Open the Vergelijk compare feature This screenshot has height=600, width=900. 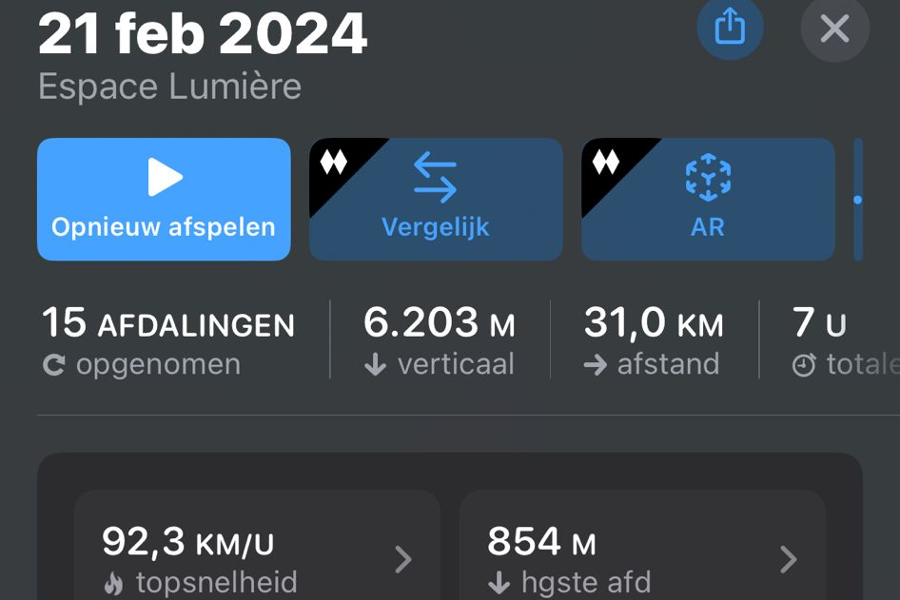pos(436,199)
